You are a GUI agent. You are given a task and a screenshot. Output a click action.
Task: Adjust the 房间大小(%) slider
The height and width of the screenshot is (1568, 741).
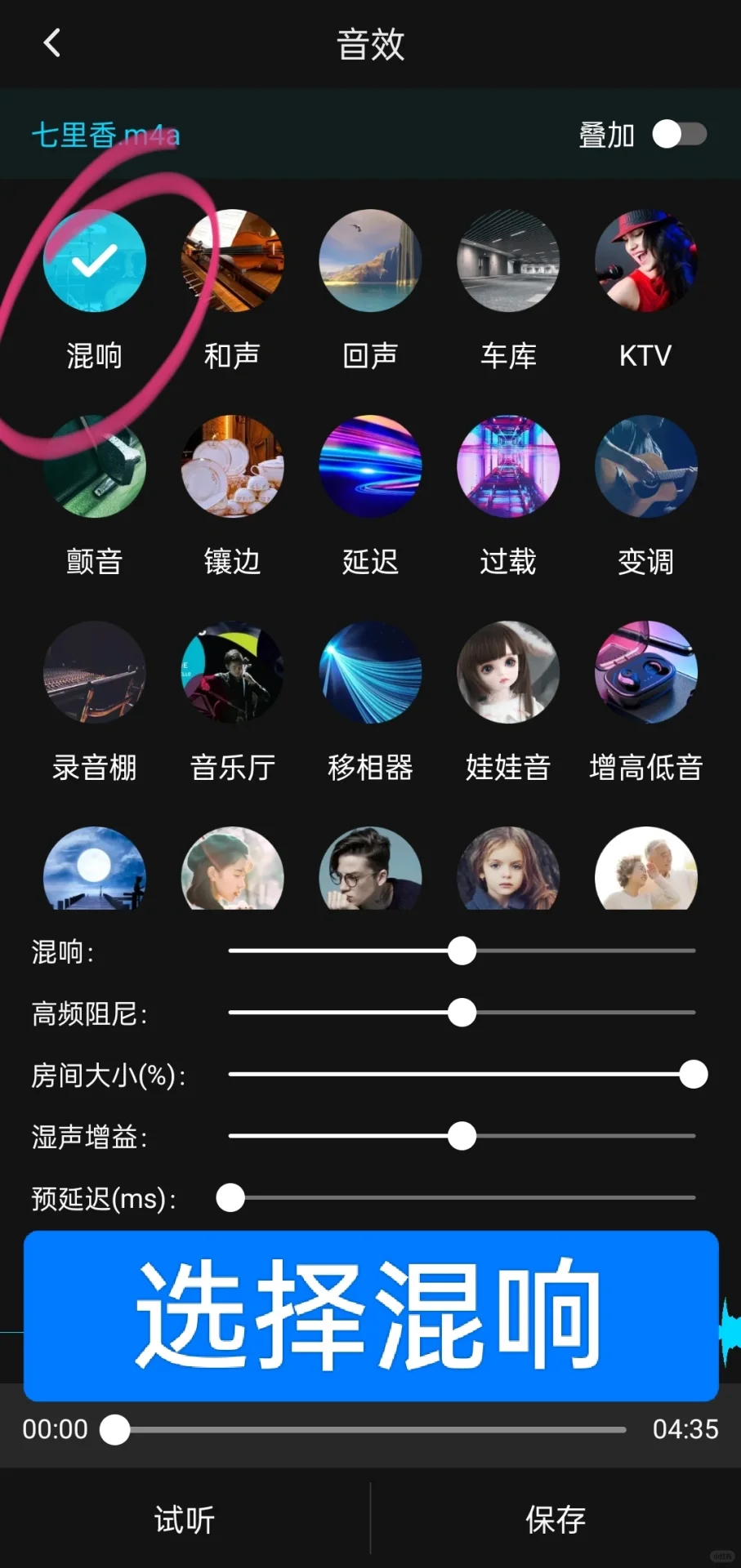(x=693, y=1075)
